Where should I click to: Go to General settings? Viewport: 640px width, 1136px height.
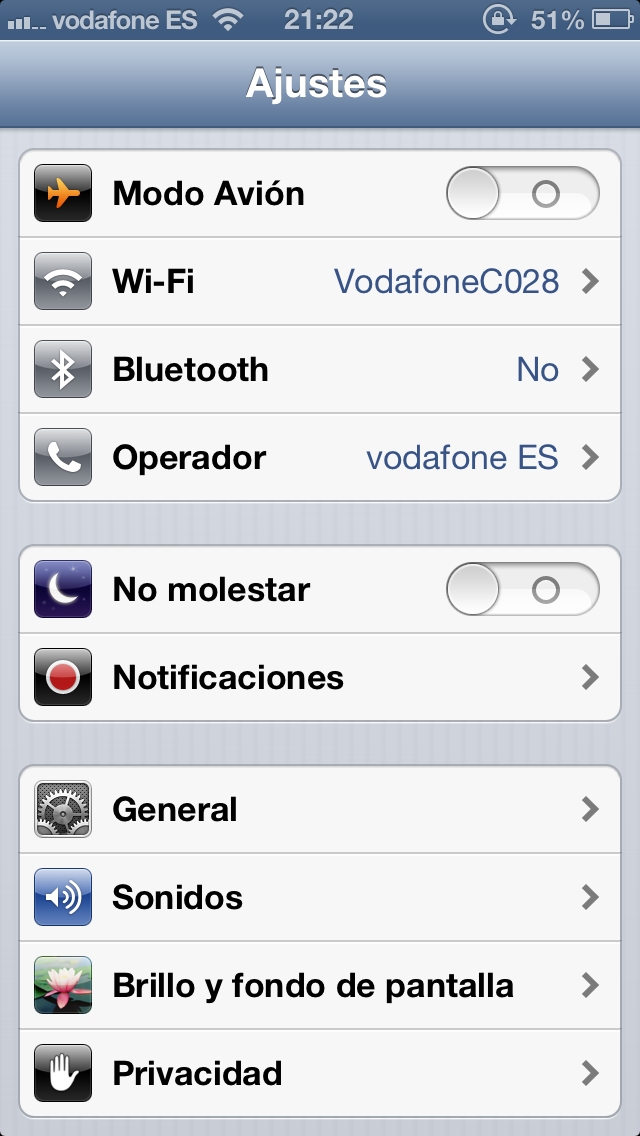[x=320, y=810]
